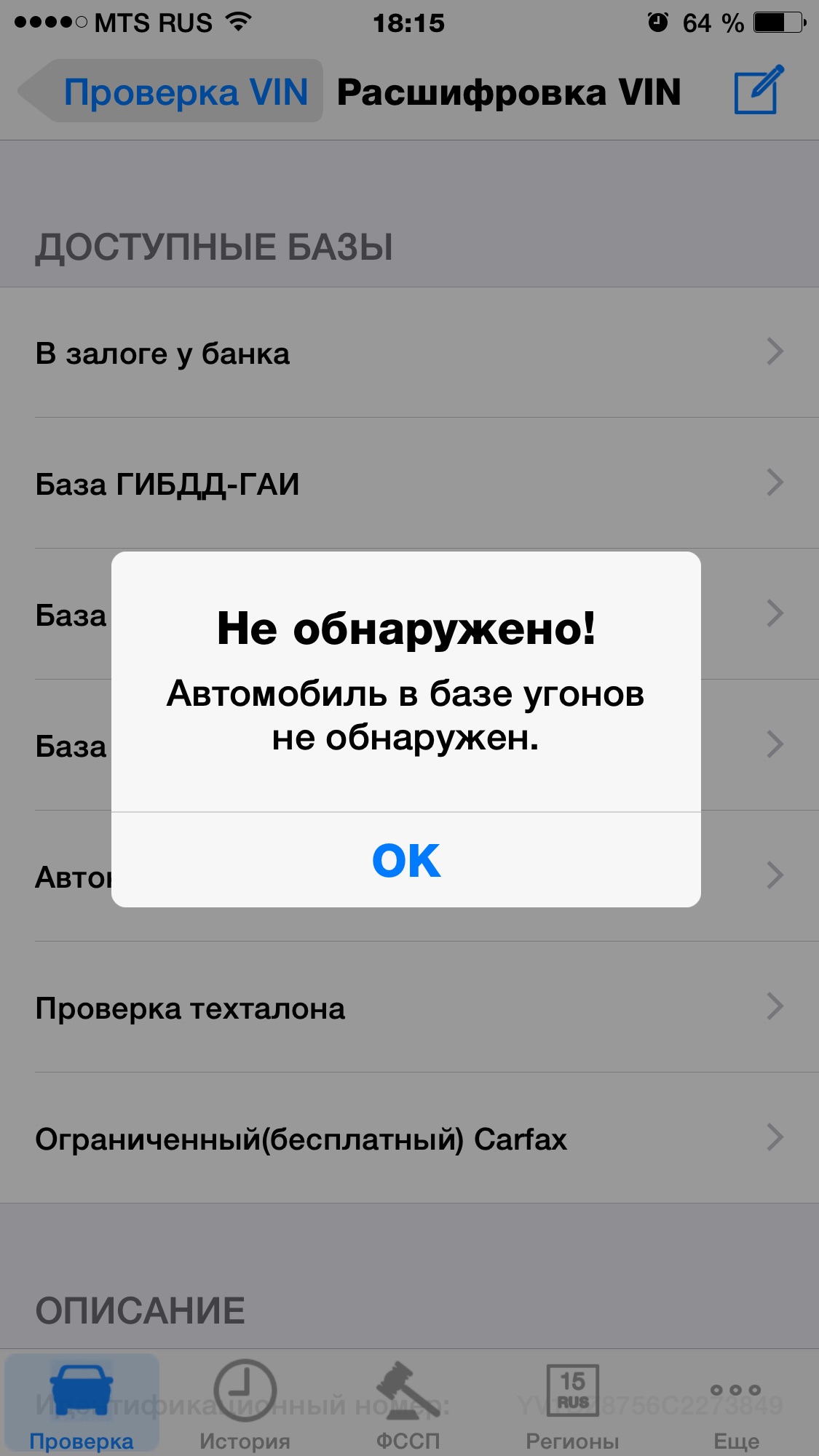Open Проверка техталона row
Screen dimensions: 819x1456
[x=409, y=1008]
